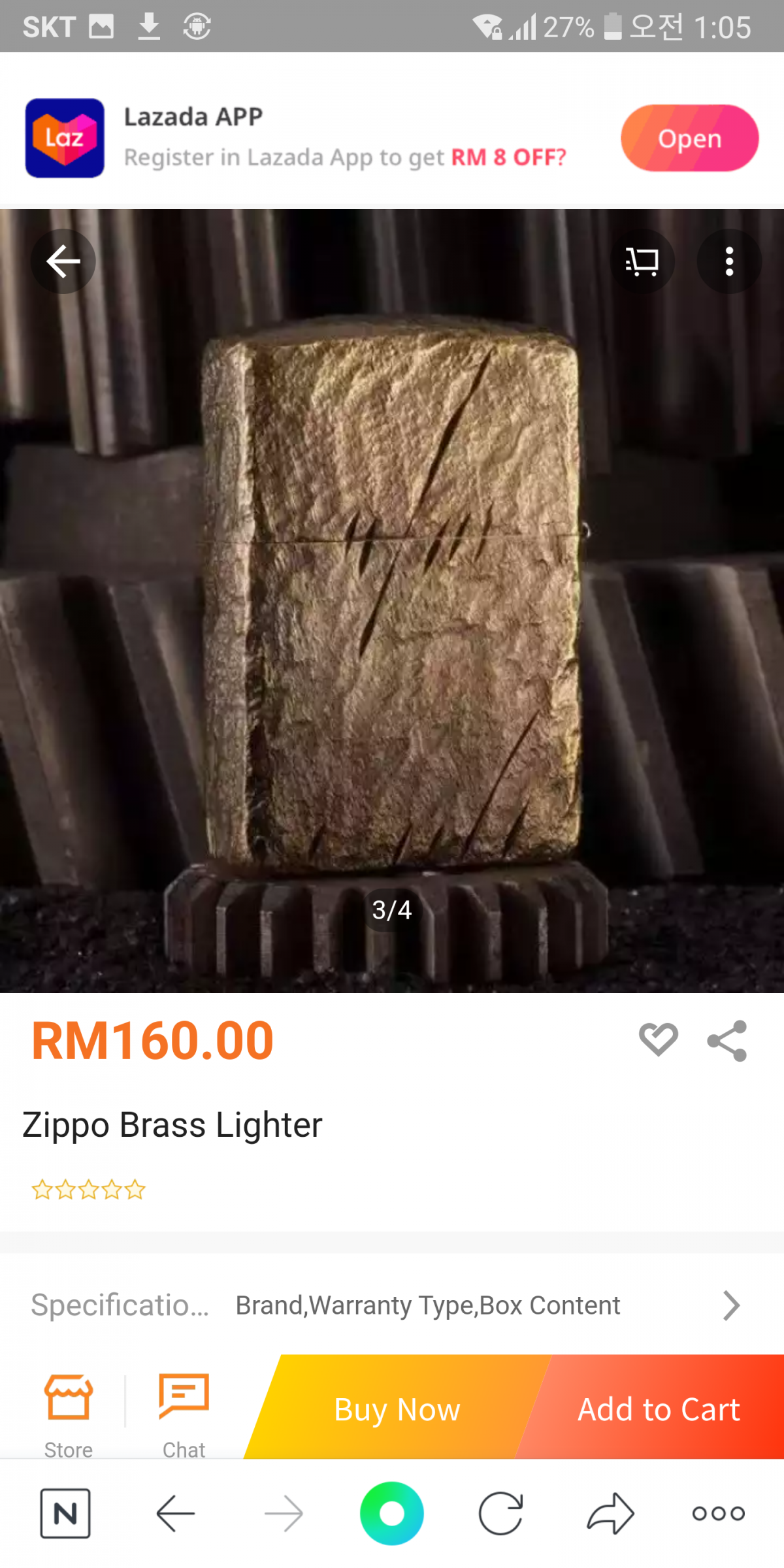Tap Buy Now
The width and height of the screenshot is (784, 1568).
tap(397, 1409)
